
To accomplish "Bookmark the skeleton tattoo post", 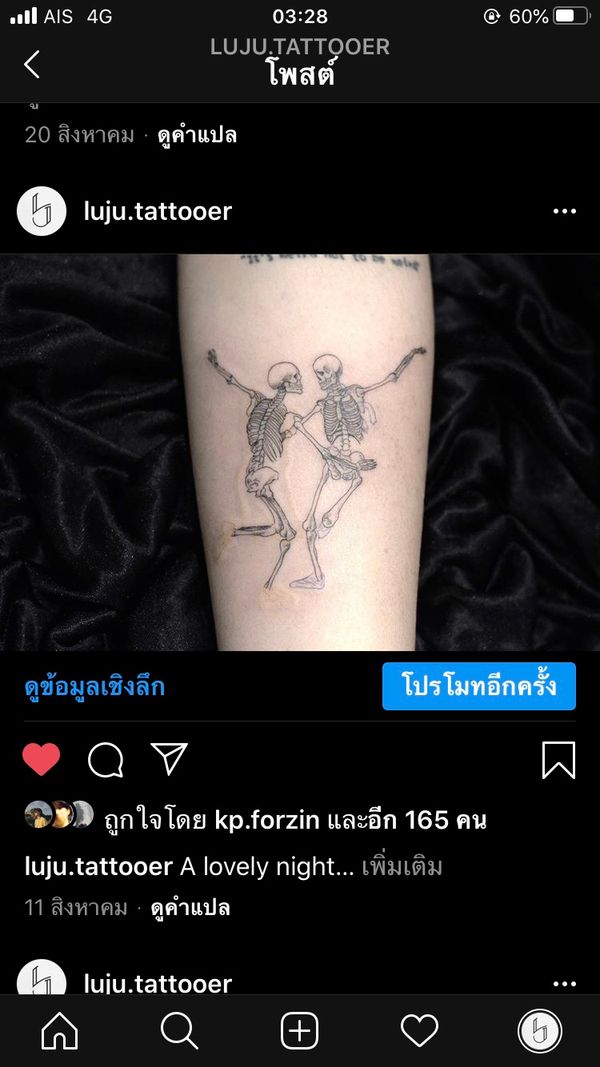I will pyautogui.click(x=558, y=760).
